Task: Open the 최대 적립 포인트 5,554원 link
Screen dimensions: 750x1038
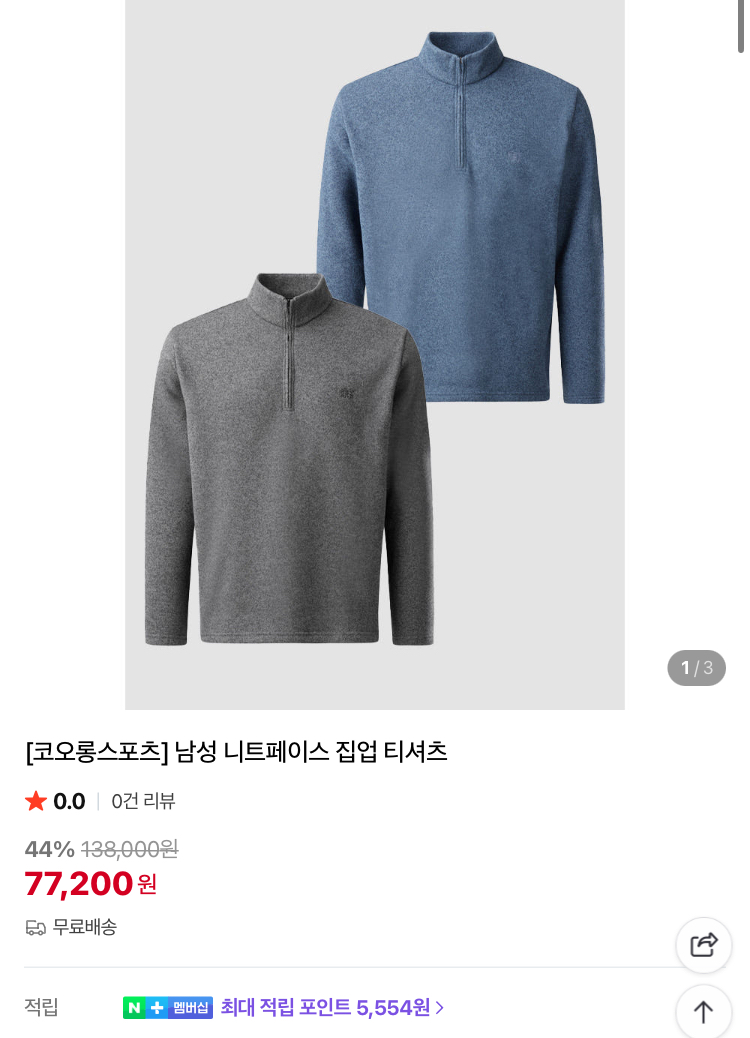Action: [x=332, y=1007]
